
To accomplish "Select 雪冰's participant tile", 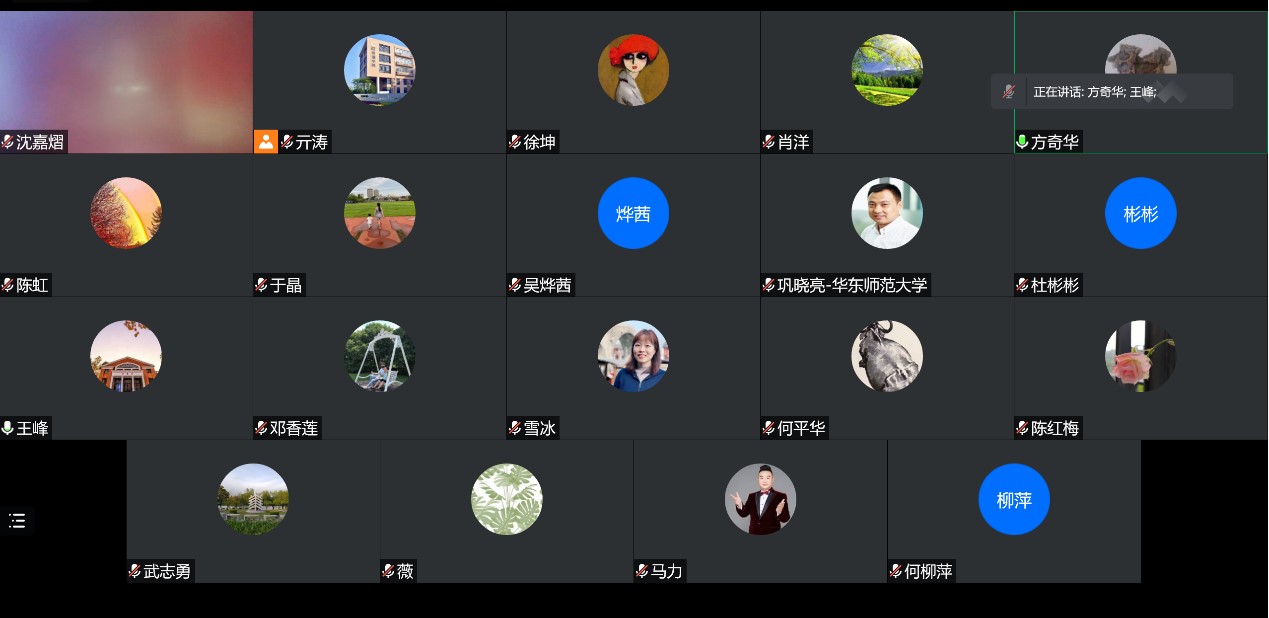I will click(x=633, y=367).
